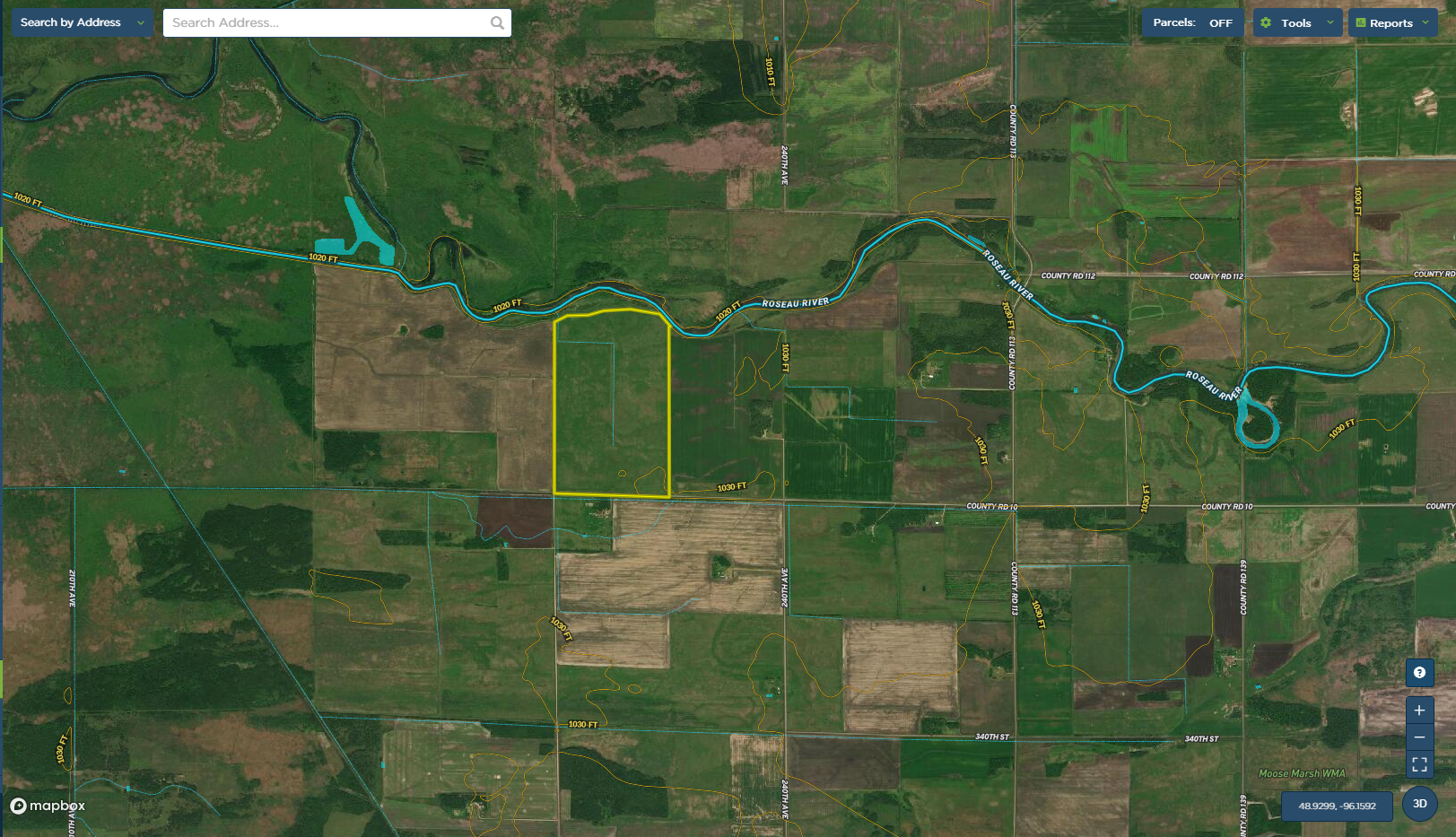
Task: Select the yellow outlined parcel
Action: tap(612, 404)
